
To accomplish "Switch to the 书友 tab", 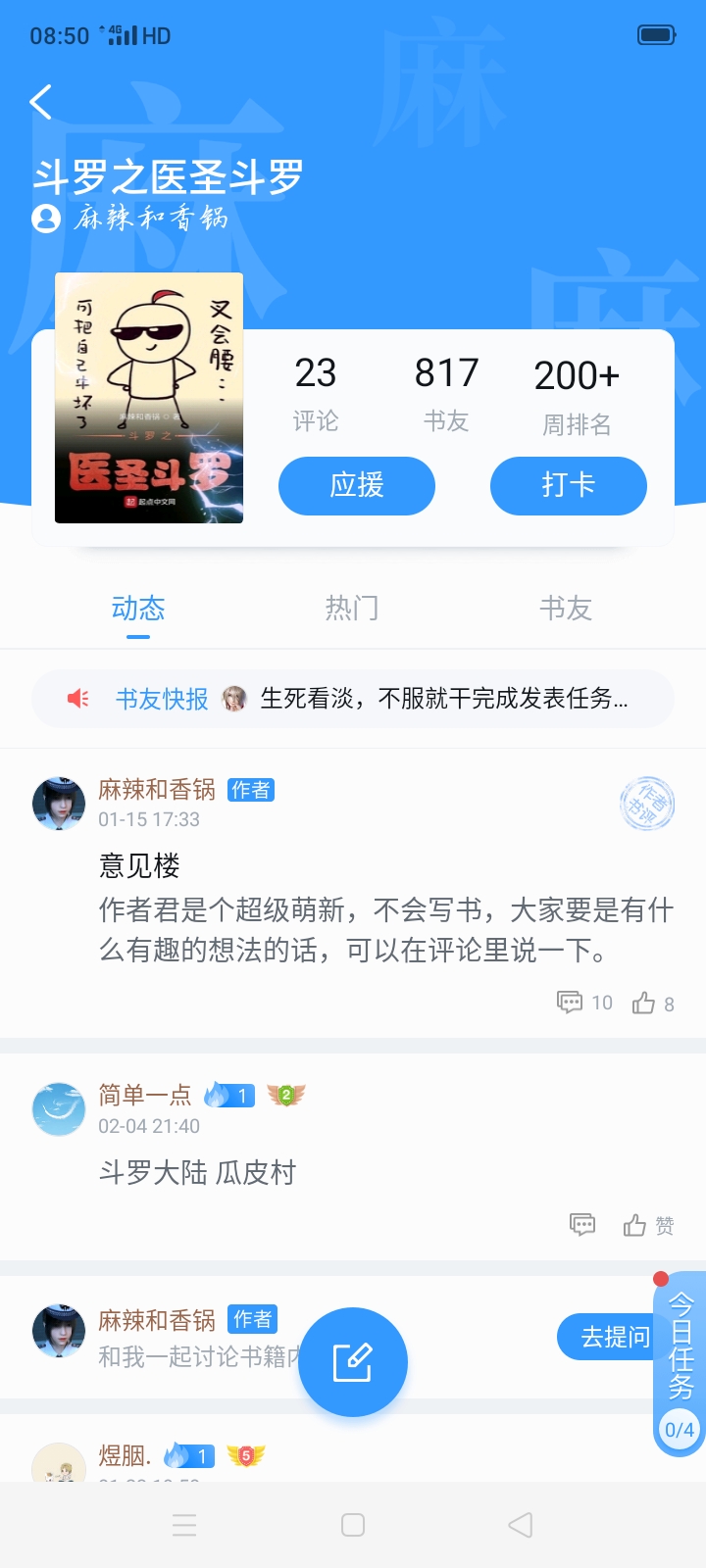I will pos(566,609).
